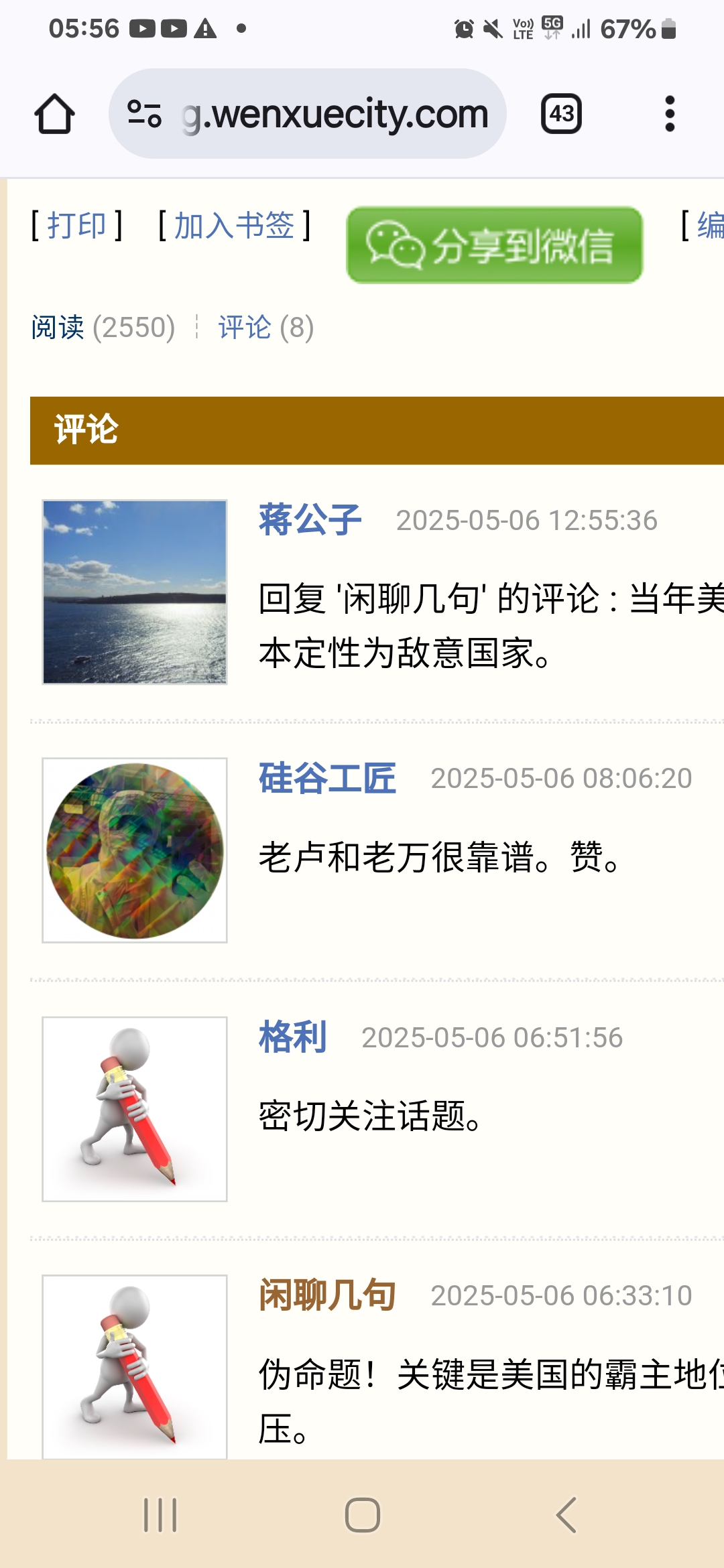This screenshot has height=1568, width=724.
Task: Open the 评论 (8) comments link
Action: (265, 328)
